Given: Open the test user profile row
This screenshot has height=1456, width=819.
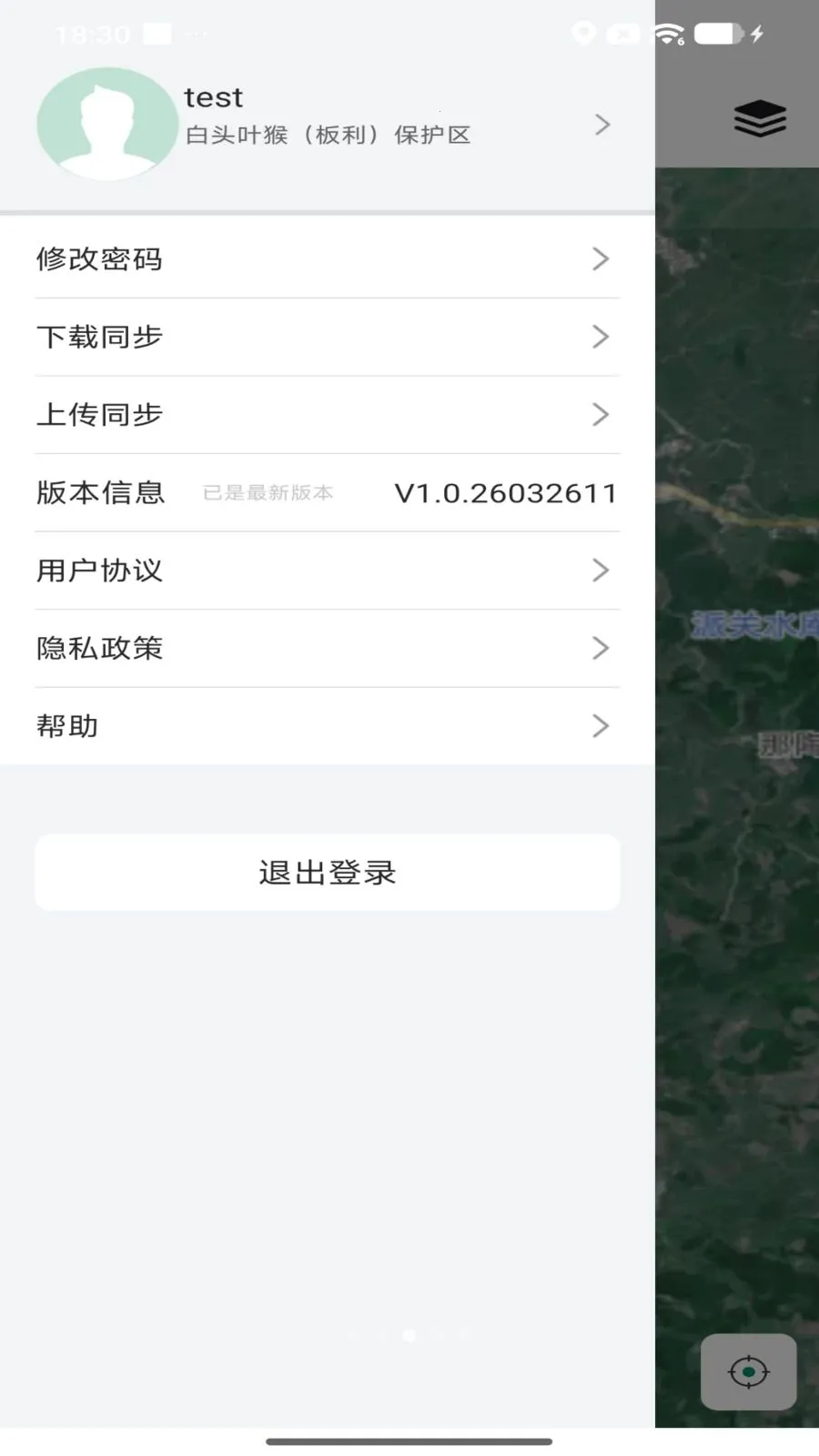Looking at the screenshot, I should [x=327, y=124].
